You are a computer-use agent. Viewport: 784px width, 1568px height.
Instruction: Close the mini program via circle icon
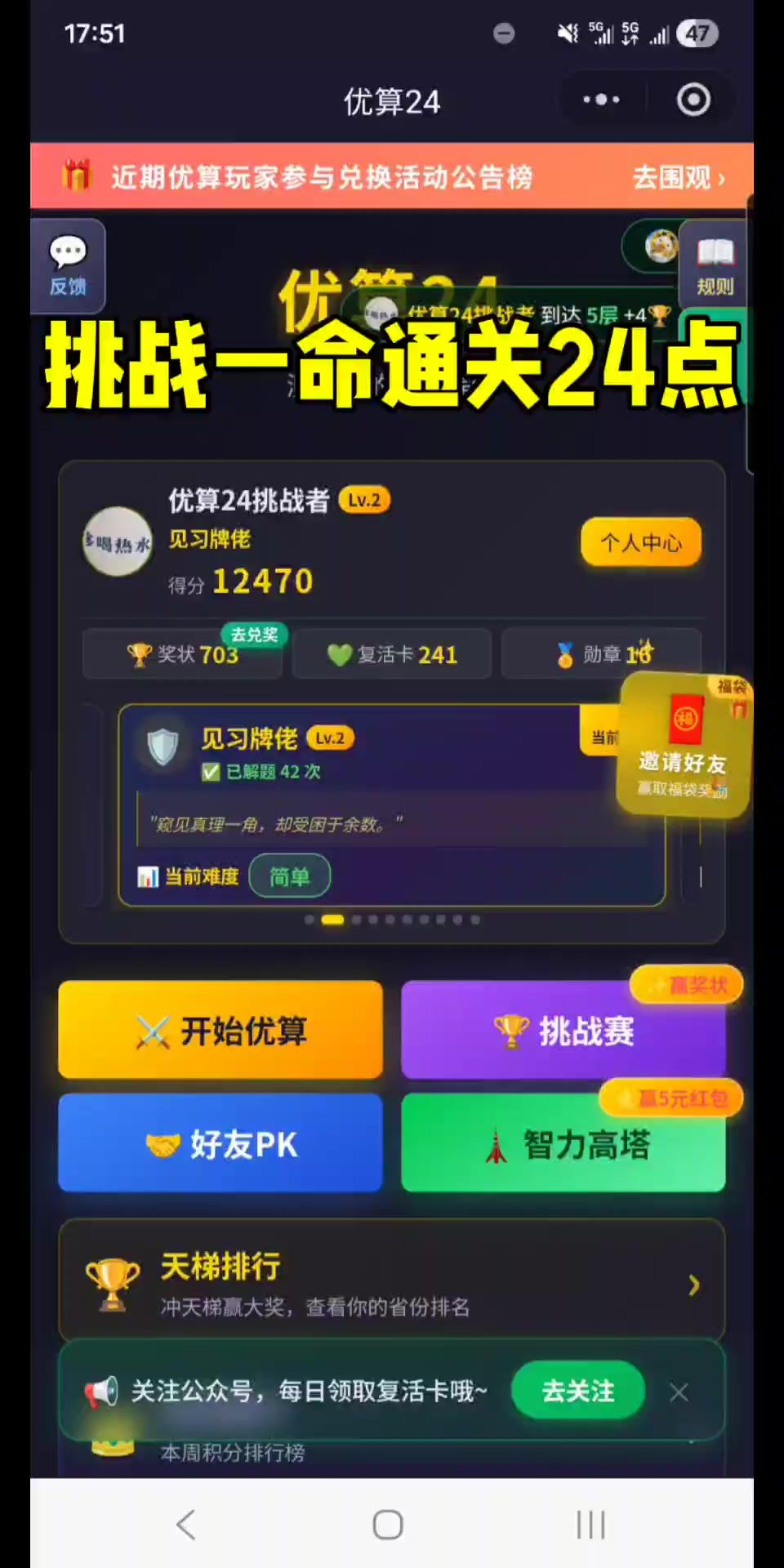coord(693,100)
